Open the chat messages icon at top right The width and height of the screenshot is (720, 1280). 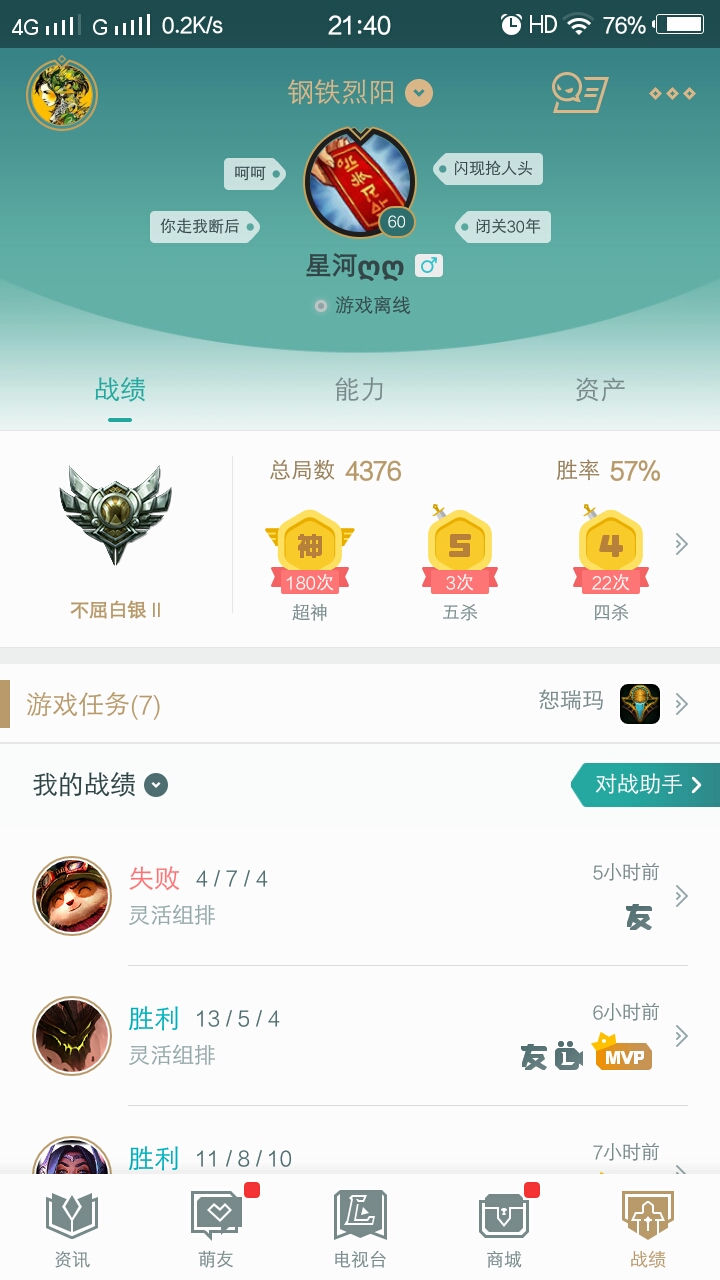578,91
